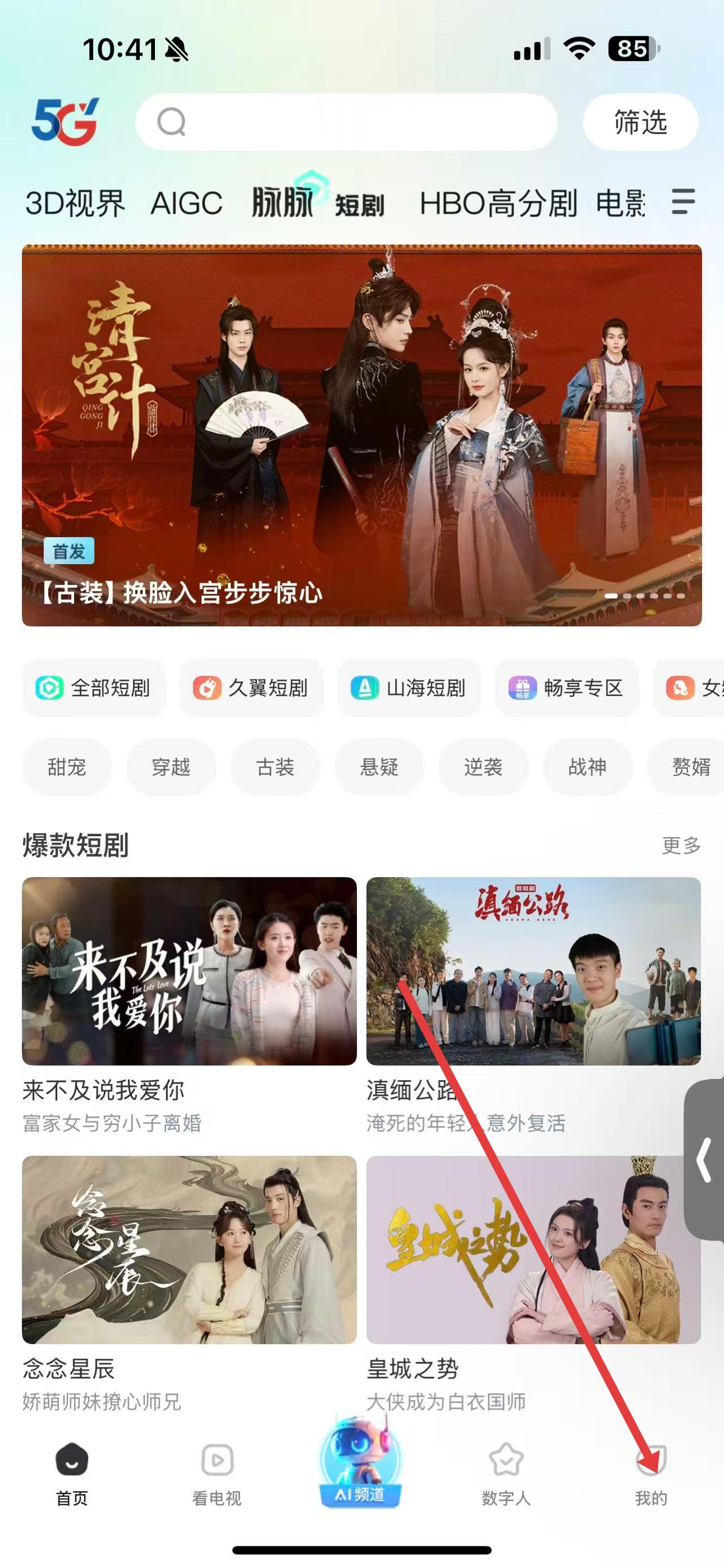Go to the 我的 tab
Viewport: 724px width, 1568px height.
[651, 1472]
